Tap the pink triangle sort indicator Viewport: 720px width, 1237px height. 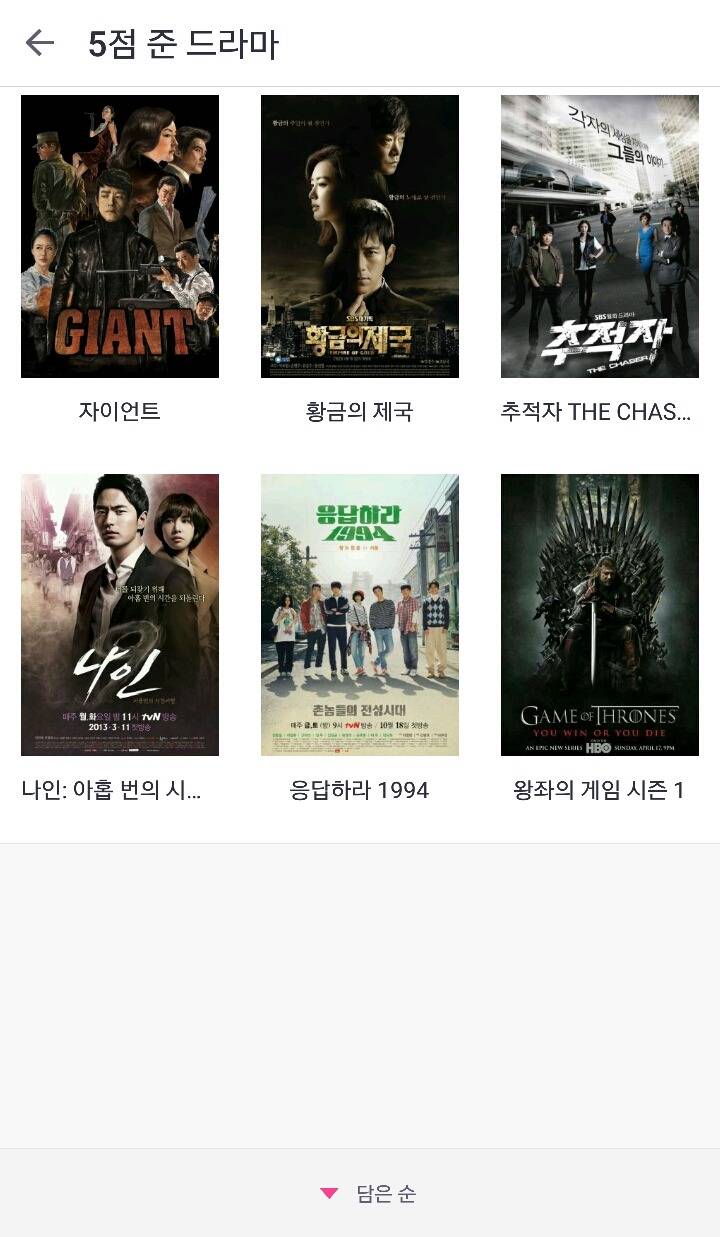[x=328, y=1192]
